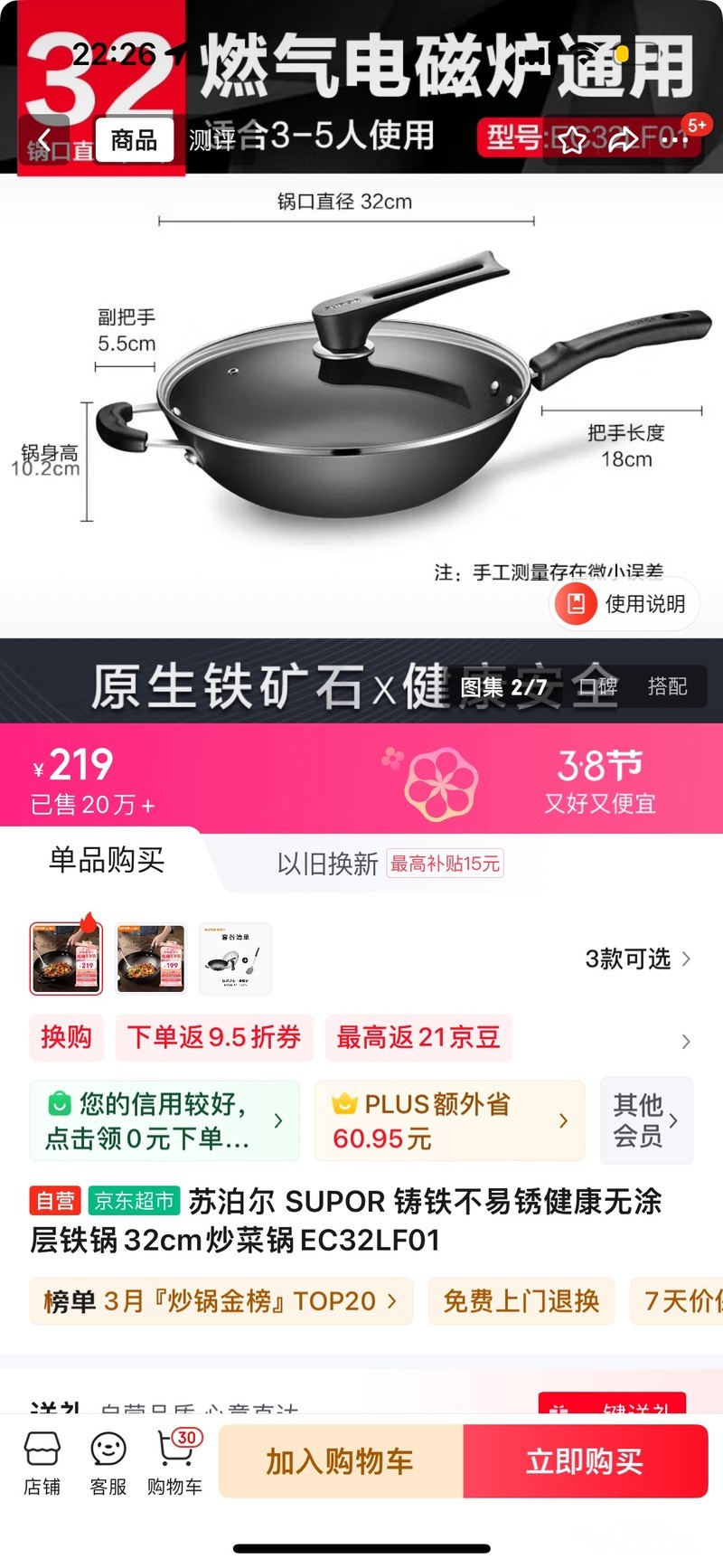Choose the third variant with the pot set

[x=234, y=959]
